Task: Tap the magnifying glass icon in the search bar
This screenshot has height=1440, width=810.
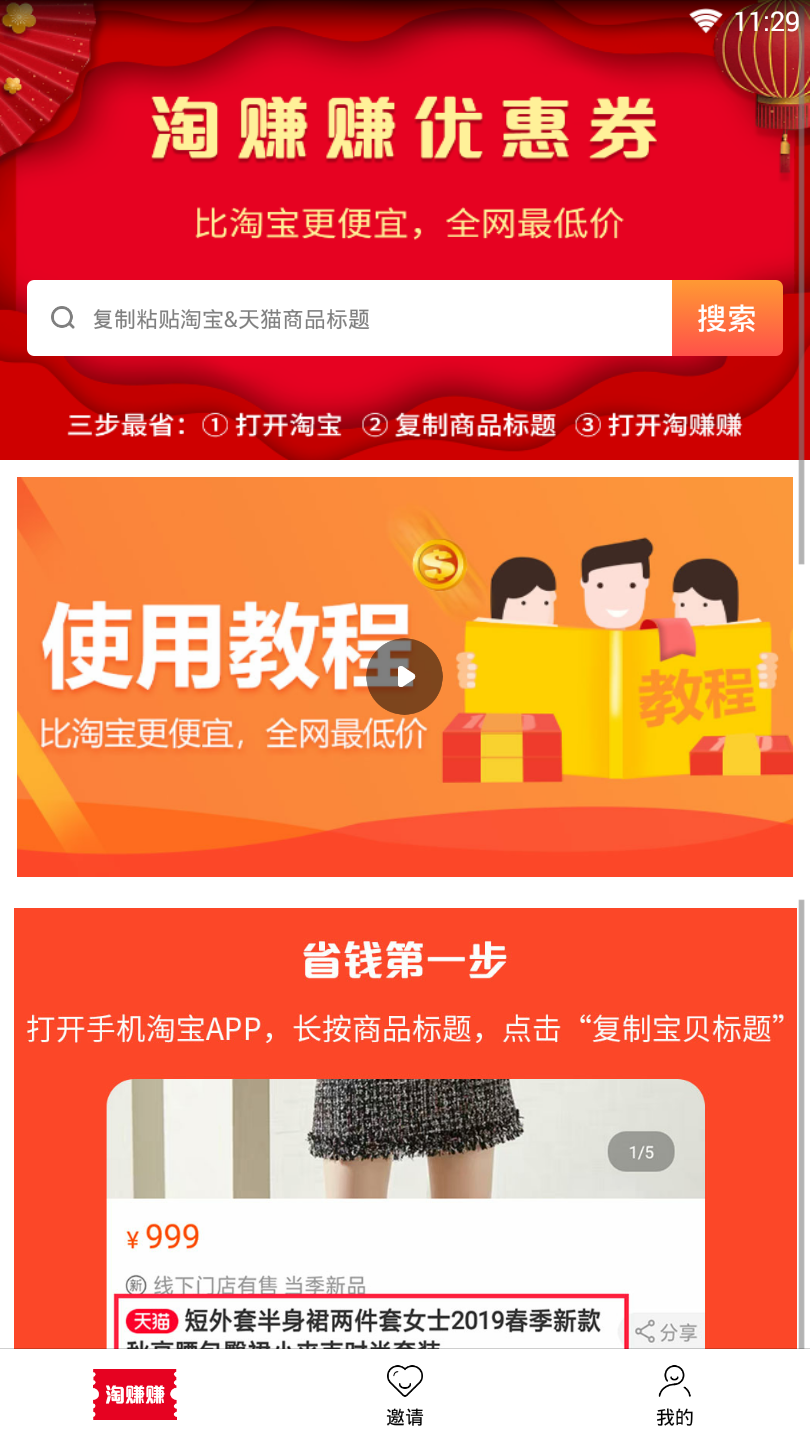Action: 63,317
